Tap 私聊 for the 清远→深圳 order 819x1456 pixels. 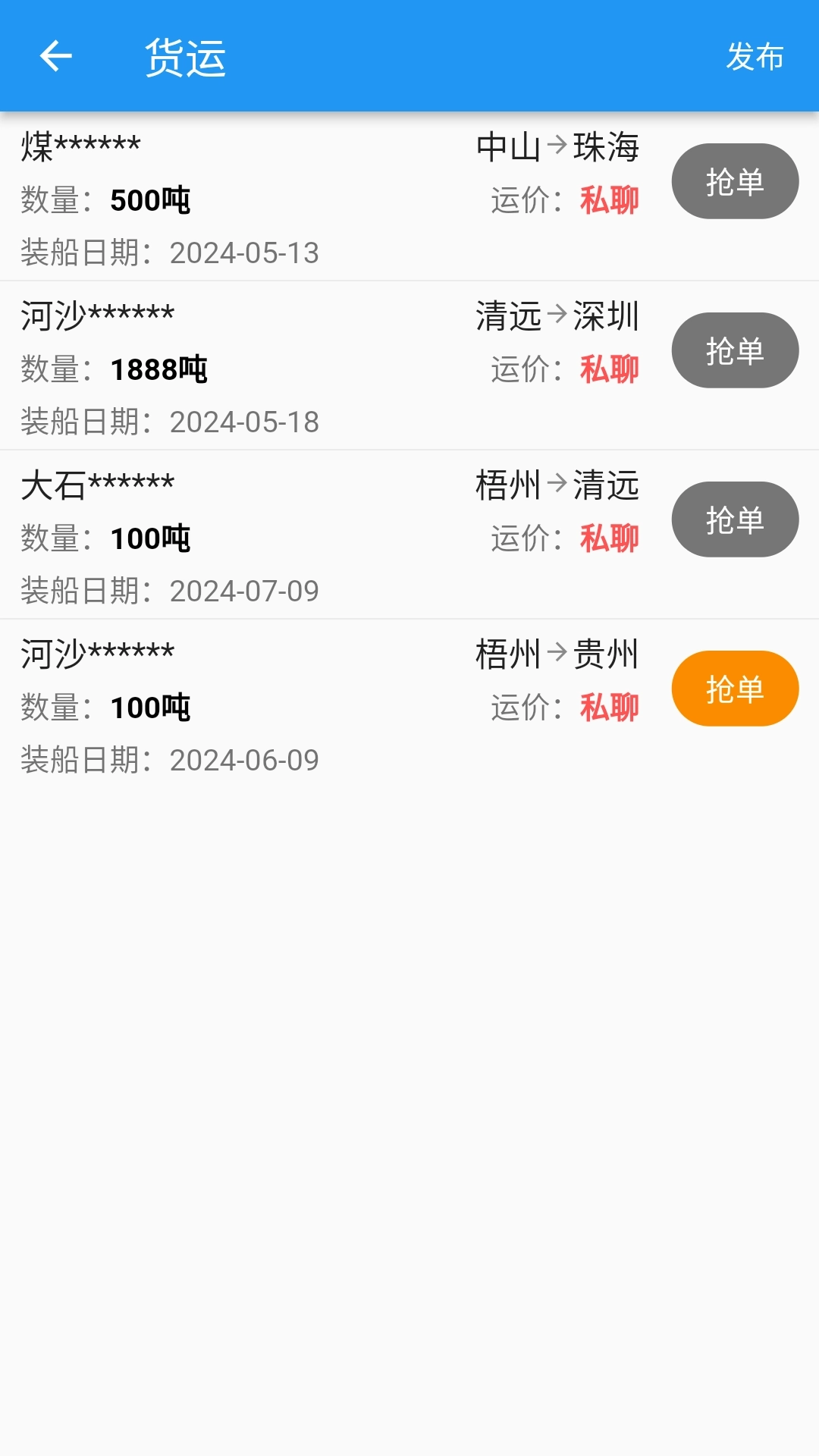point(609,368)
